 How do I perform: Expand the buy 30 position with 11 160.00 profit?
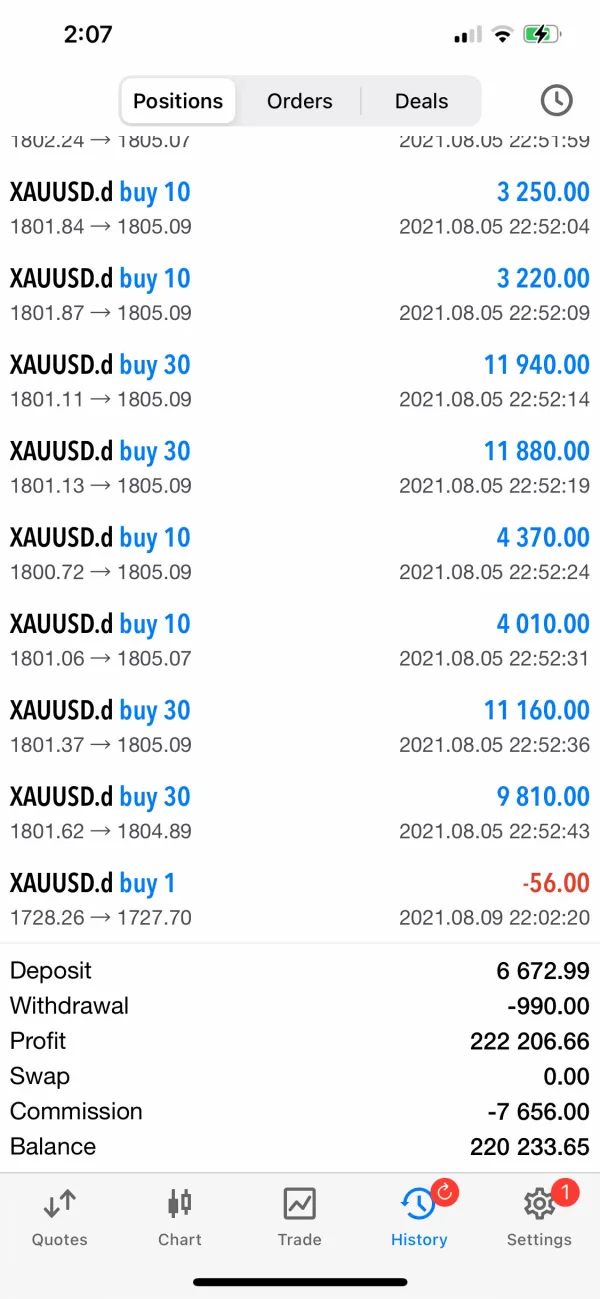click(300, 727)
